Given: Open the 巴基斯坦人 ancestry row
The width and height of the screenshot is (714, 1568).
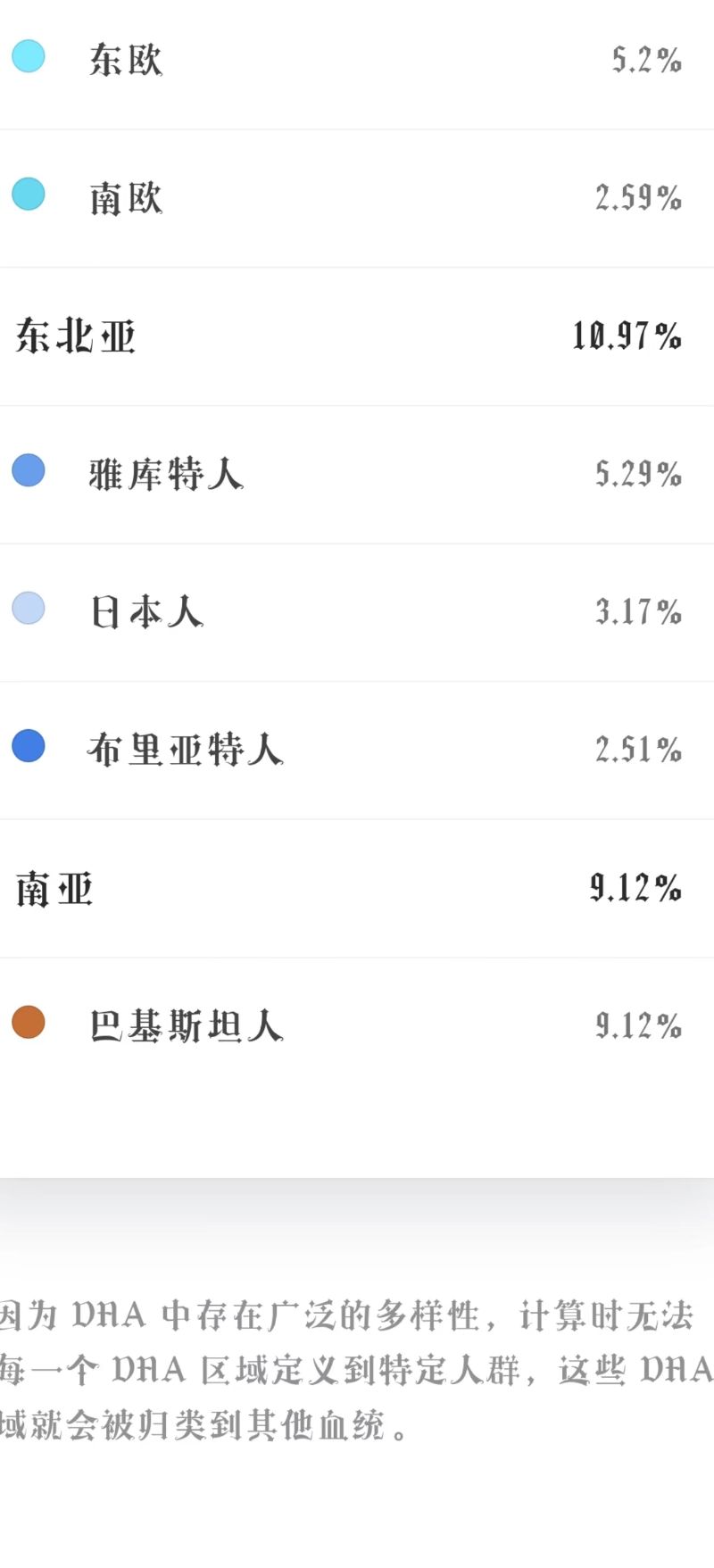Looking at the screenshot, I should pyautogui.click(x=357, y=1025).
